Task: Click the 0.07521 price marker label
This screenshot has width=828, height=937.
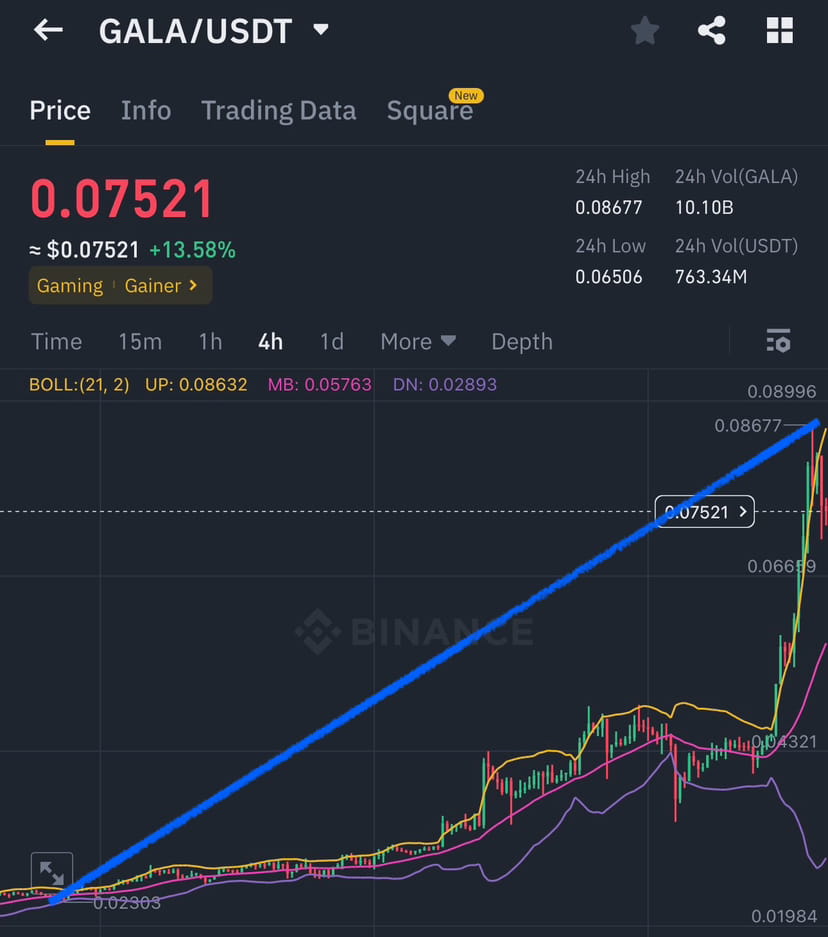Action: click(704, 511)
